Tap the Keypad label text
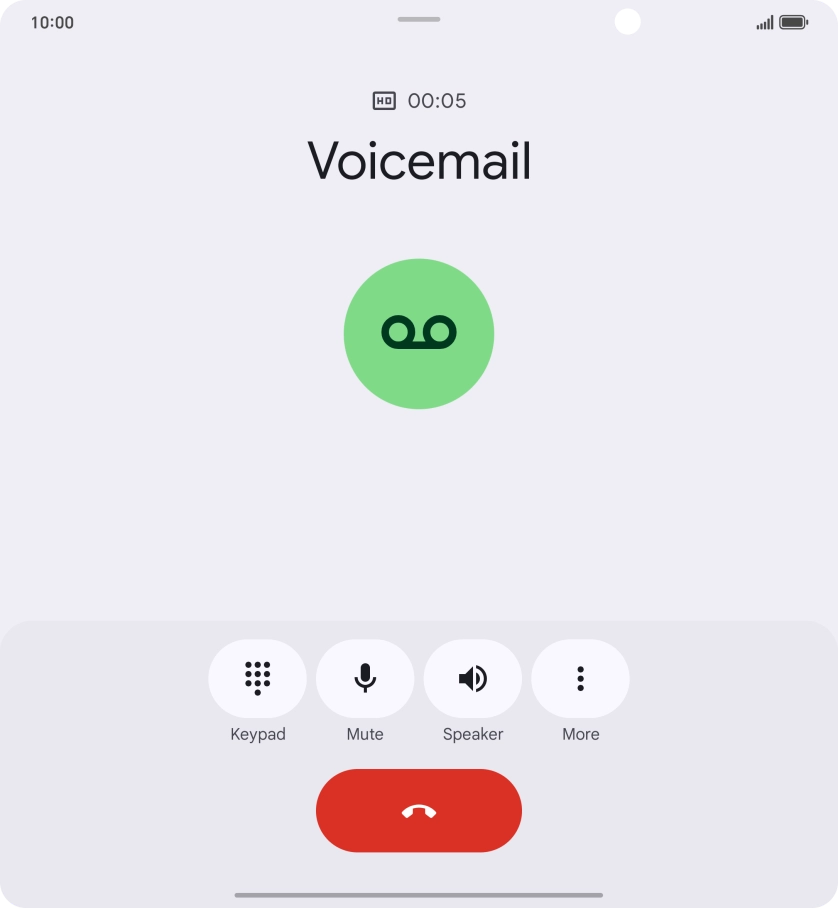 pyautogui.click(x=257, y=734)
